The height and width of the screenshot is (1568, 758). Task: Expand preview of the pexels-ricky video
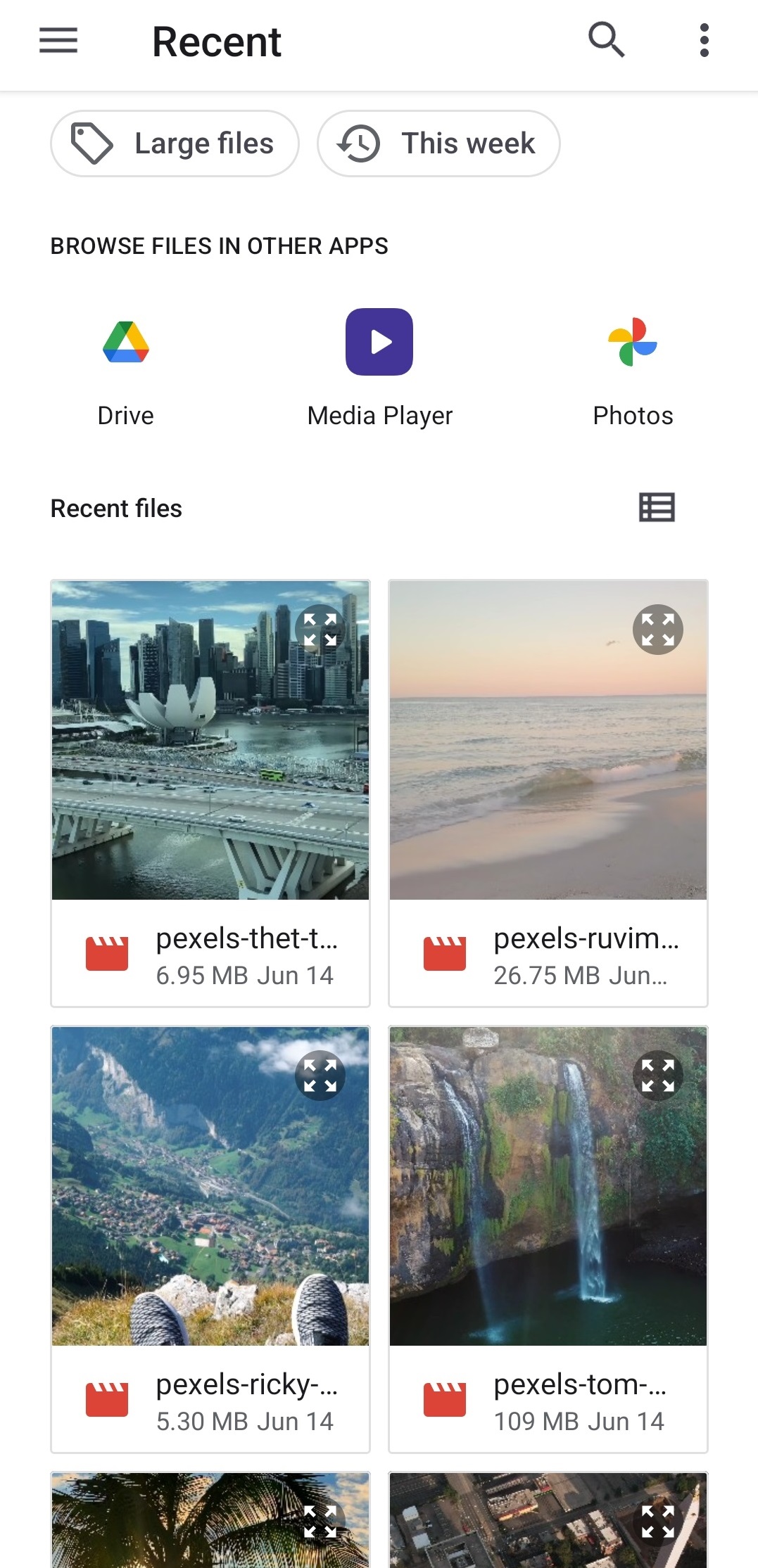(x=320, y=1076)
